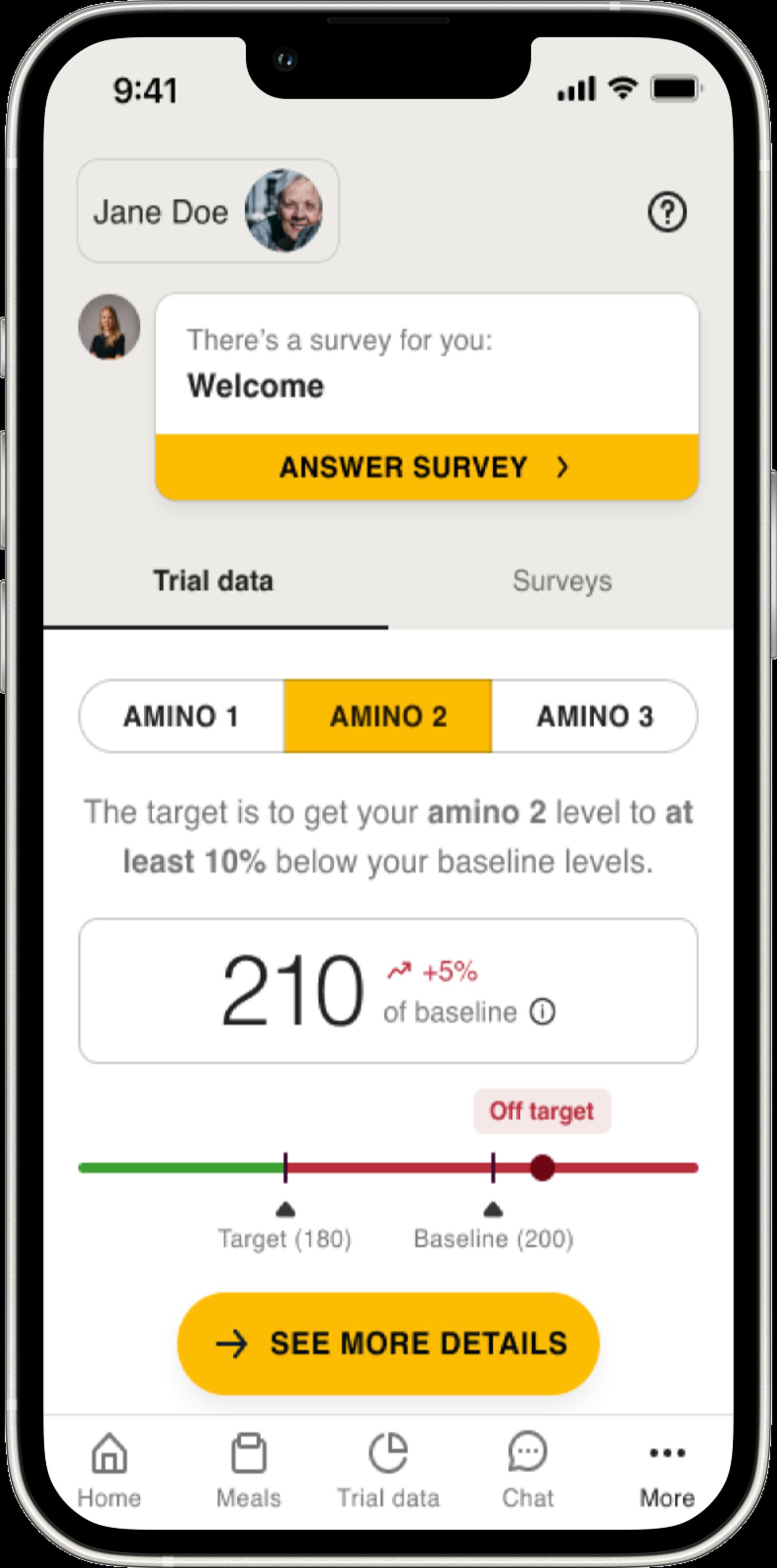Open the help question mark icon
Screen dimensions: 777x1568
[667, 212]
